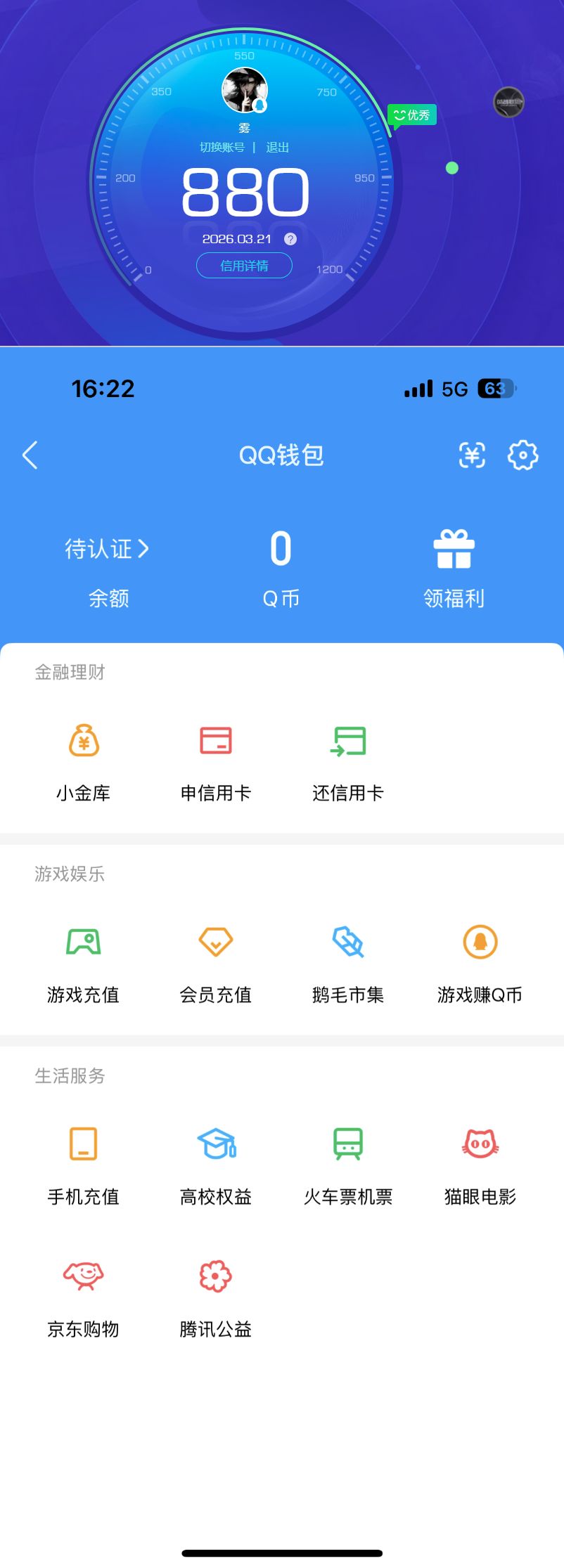Go back from QQ钱包
This screenshot has height=1568, width=564.
coord(30,455)
